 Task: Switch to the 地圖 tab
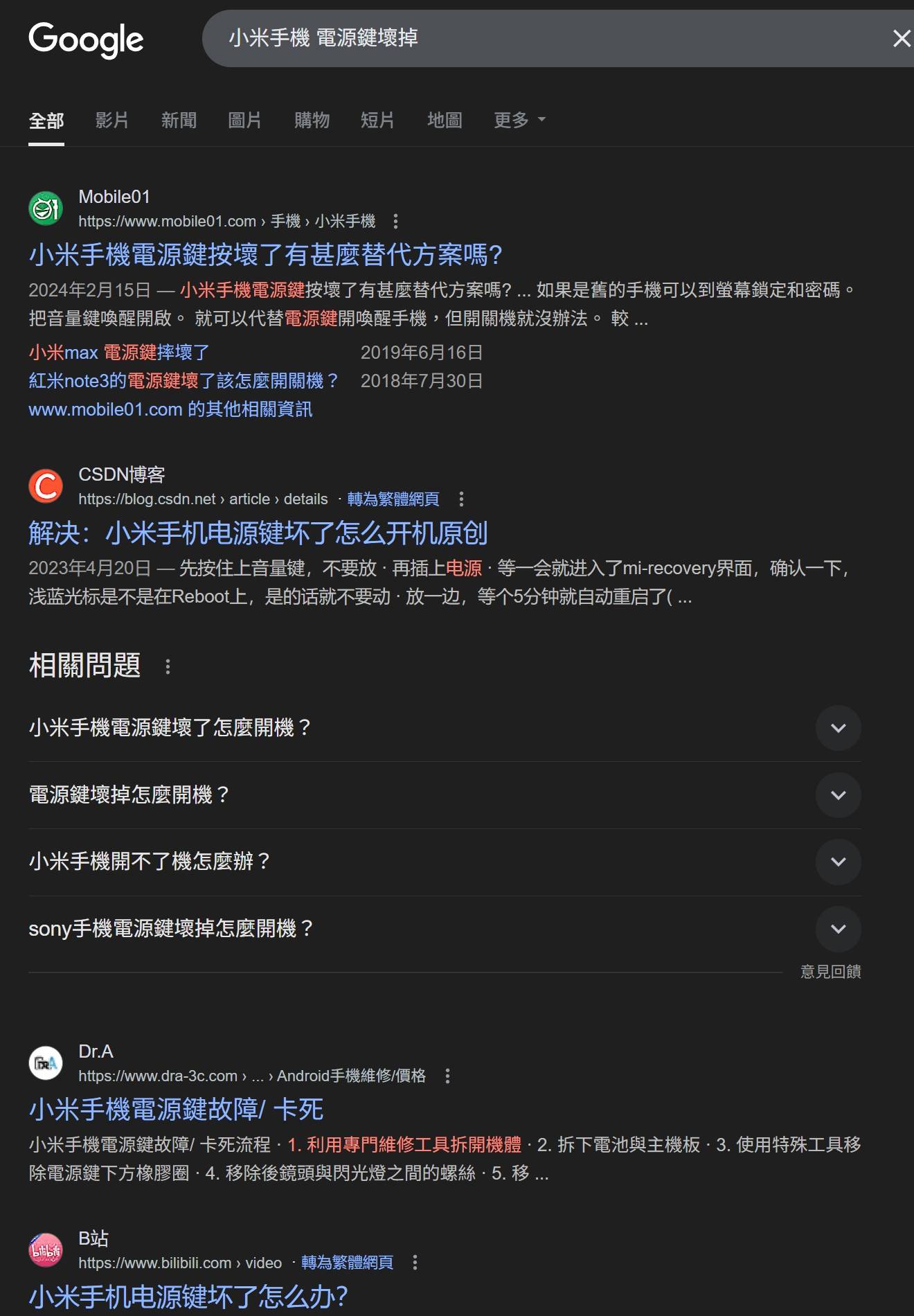(x=444, y=121)
